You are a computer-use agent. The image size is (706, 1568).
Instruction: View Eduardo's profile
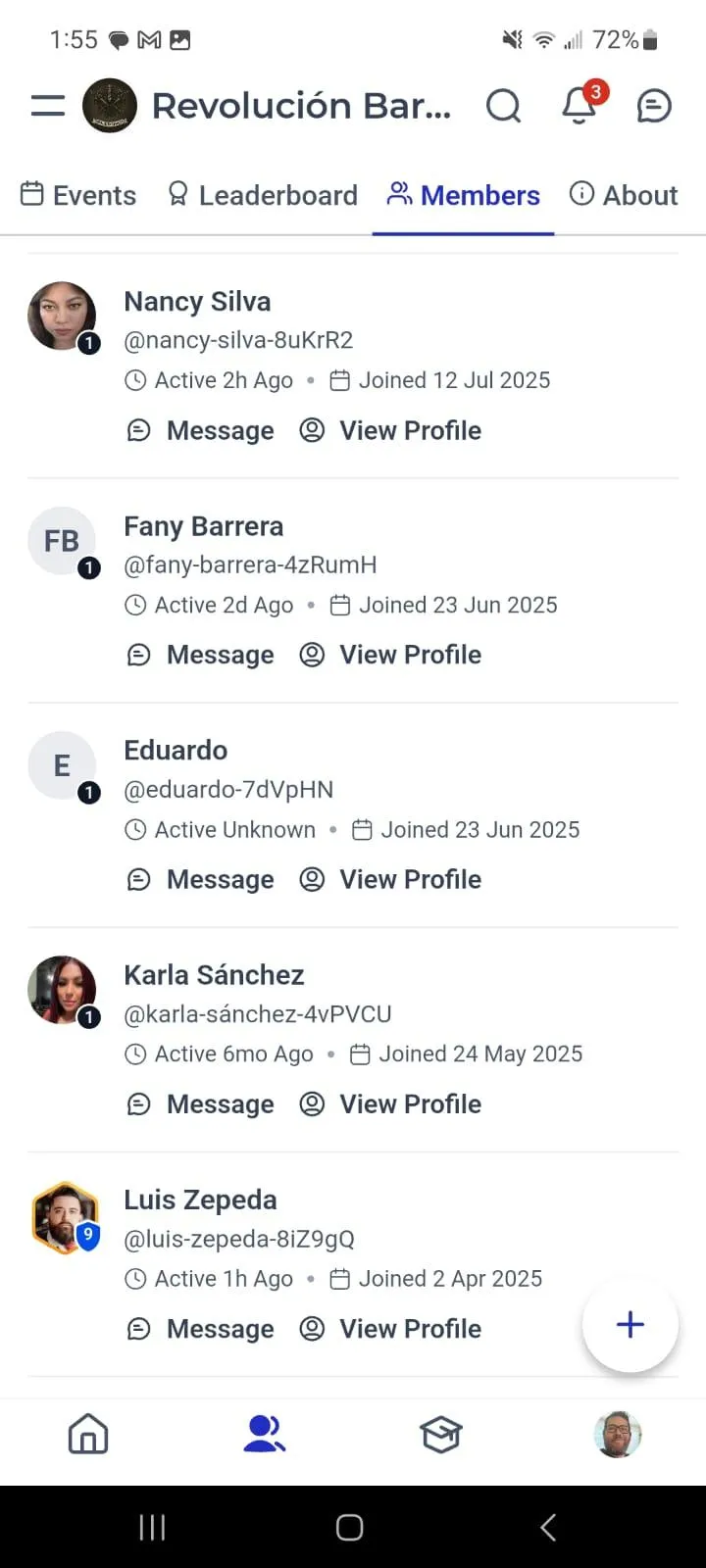coord(390,879)
